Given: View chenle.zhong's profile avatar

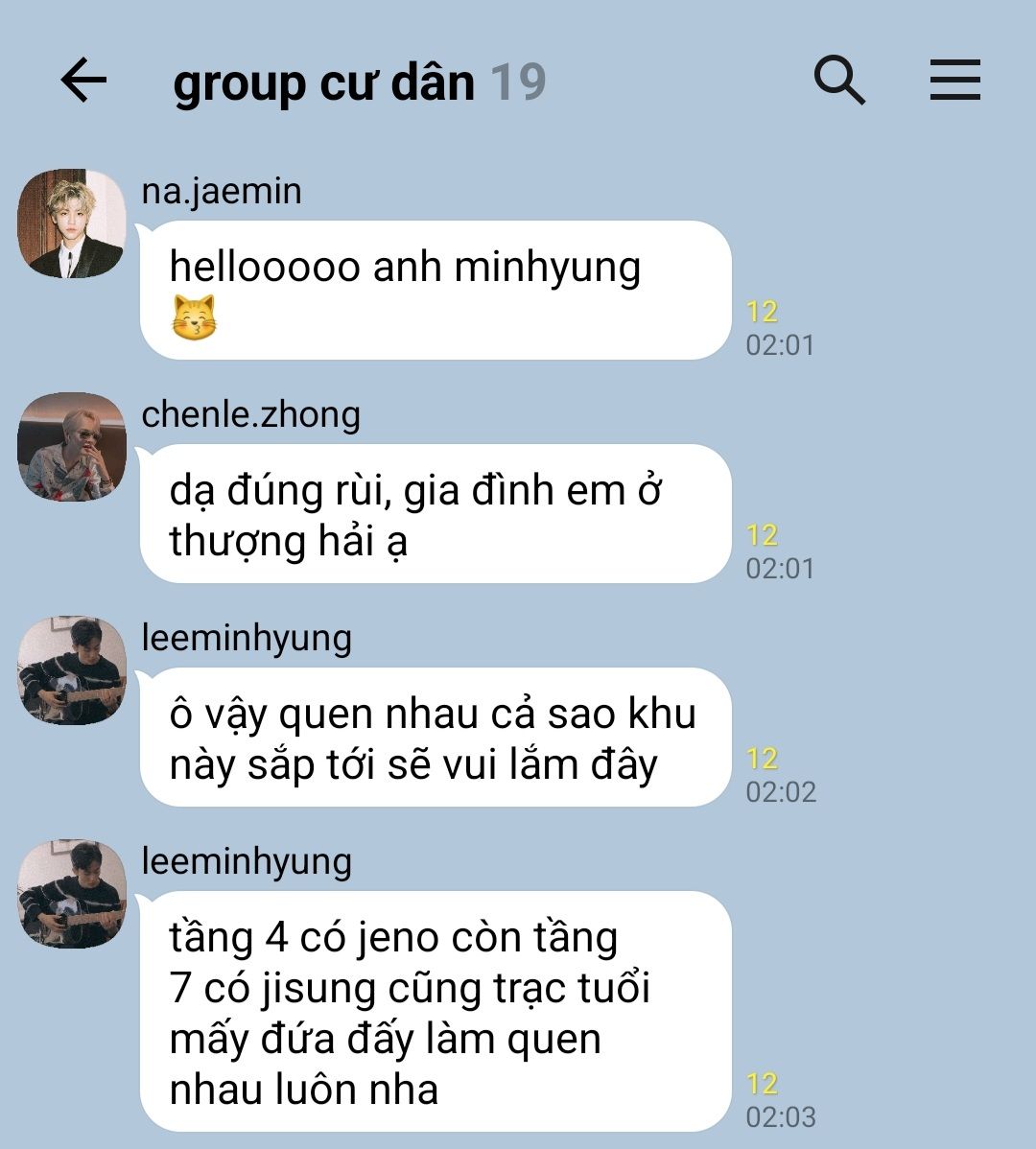Looking at the screenshot, I should (x=72, y=447).
